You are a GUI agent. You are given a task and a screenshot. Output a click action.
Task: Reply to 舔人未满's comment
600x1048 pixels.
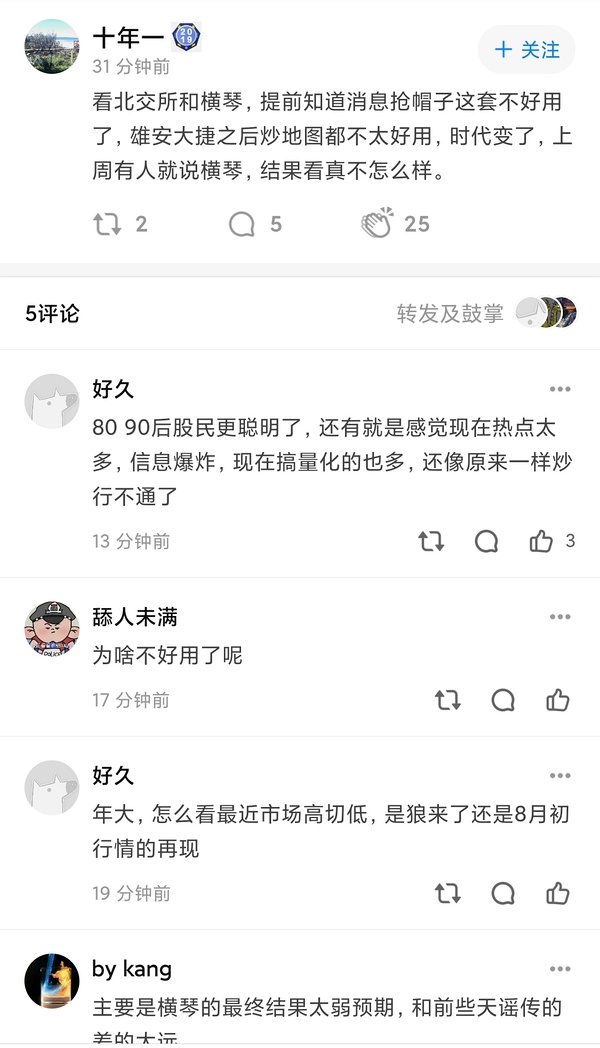tap(503, 700)
